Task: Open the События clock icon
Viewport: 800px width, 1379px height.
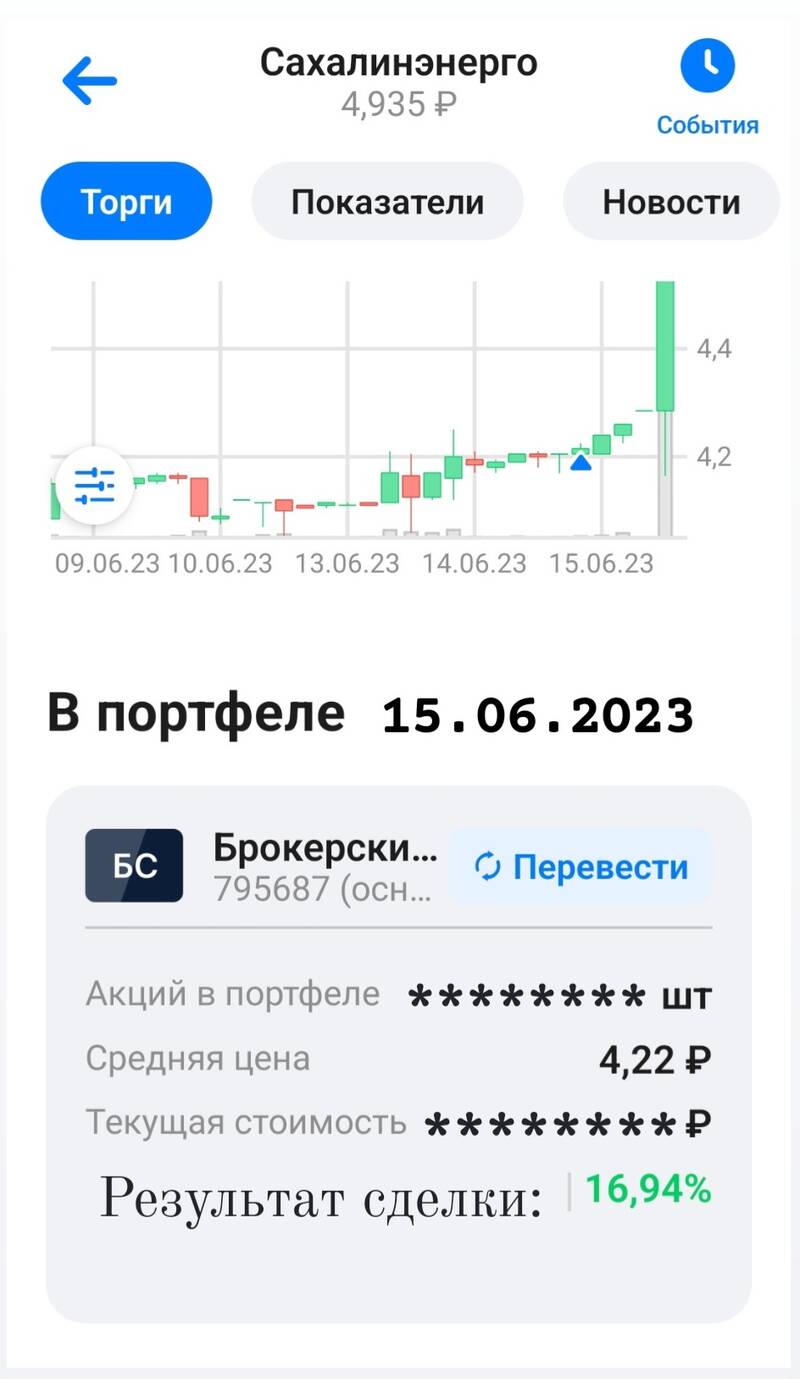Action: coord(707,66)
